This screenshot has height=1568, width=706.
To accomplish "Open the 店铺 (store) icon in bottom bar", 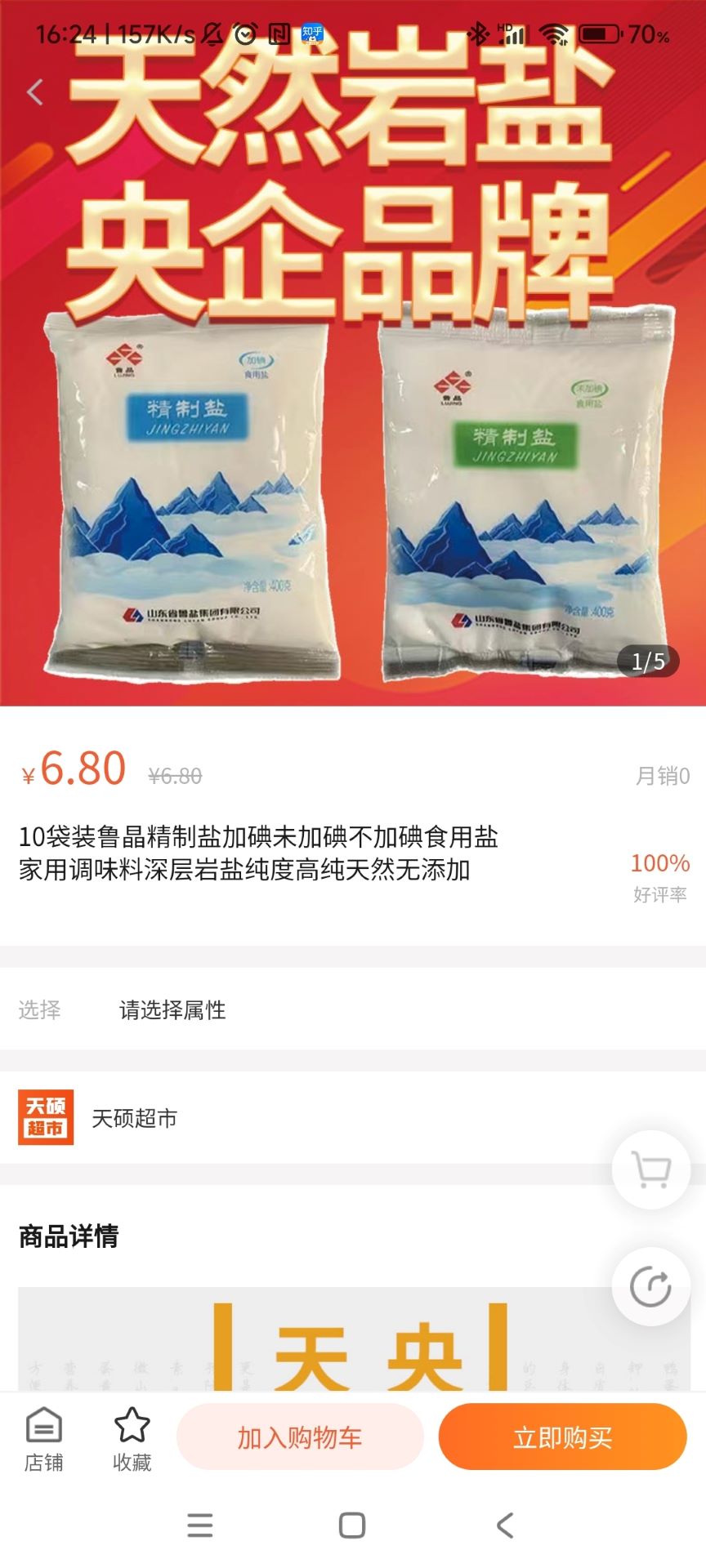I will click(x=46, y=1437).
